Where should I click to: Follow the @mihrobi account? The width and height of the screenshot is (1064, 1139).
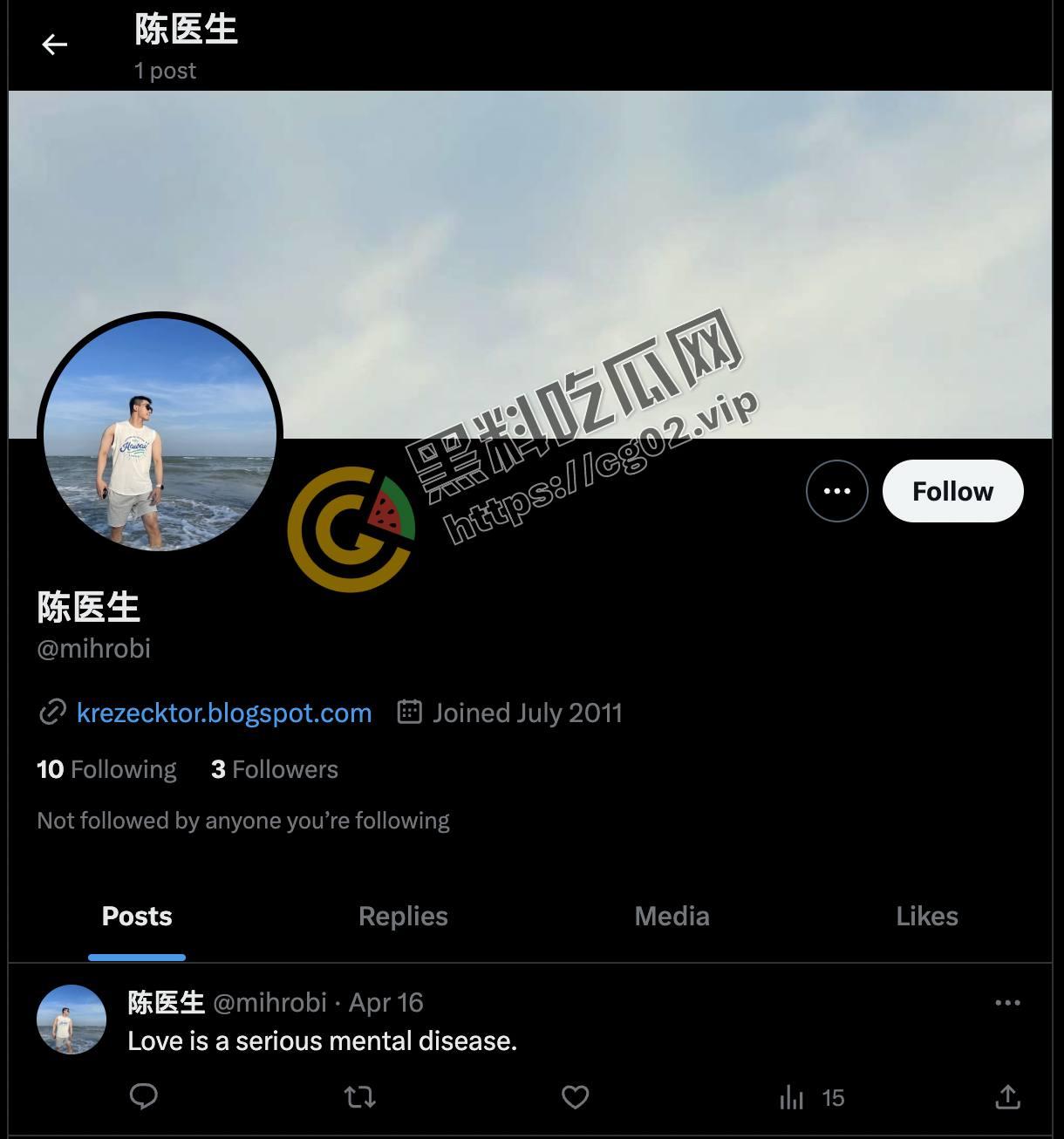click(952, 491)
